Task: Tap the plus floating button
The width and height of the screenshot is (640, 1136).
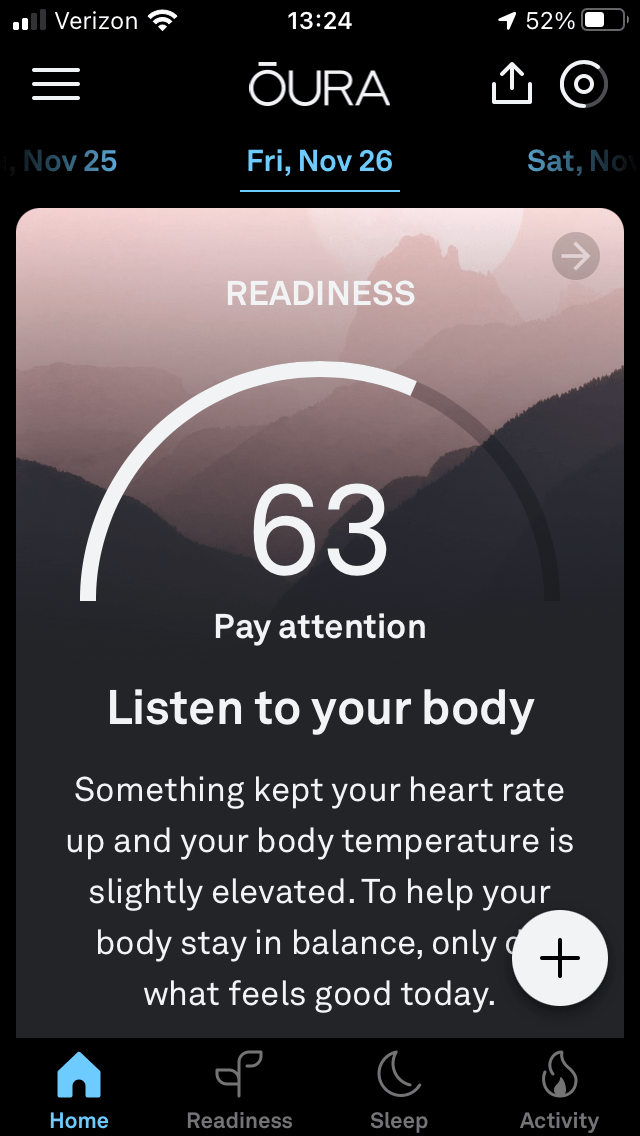Action: (x=560, y=958)
